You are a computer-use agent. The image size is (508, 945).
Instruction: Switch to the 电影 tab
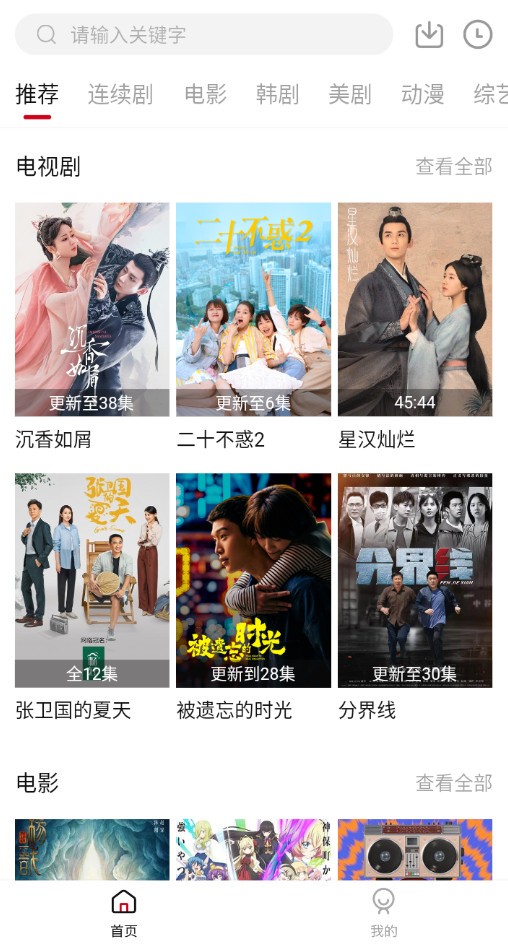[205, 95]
